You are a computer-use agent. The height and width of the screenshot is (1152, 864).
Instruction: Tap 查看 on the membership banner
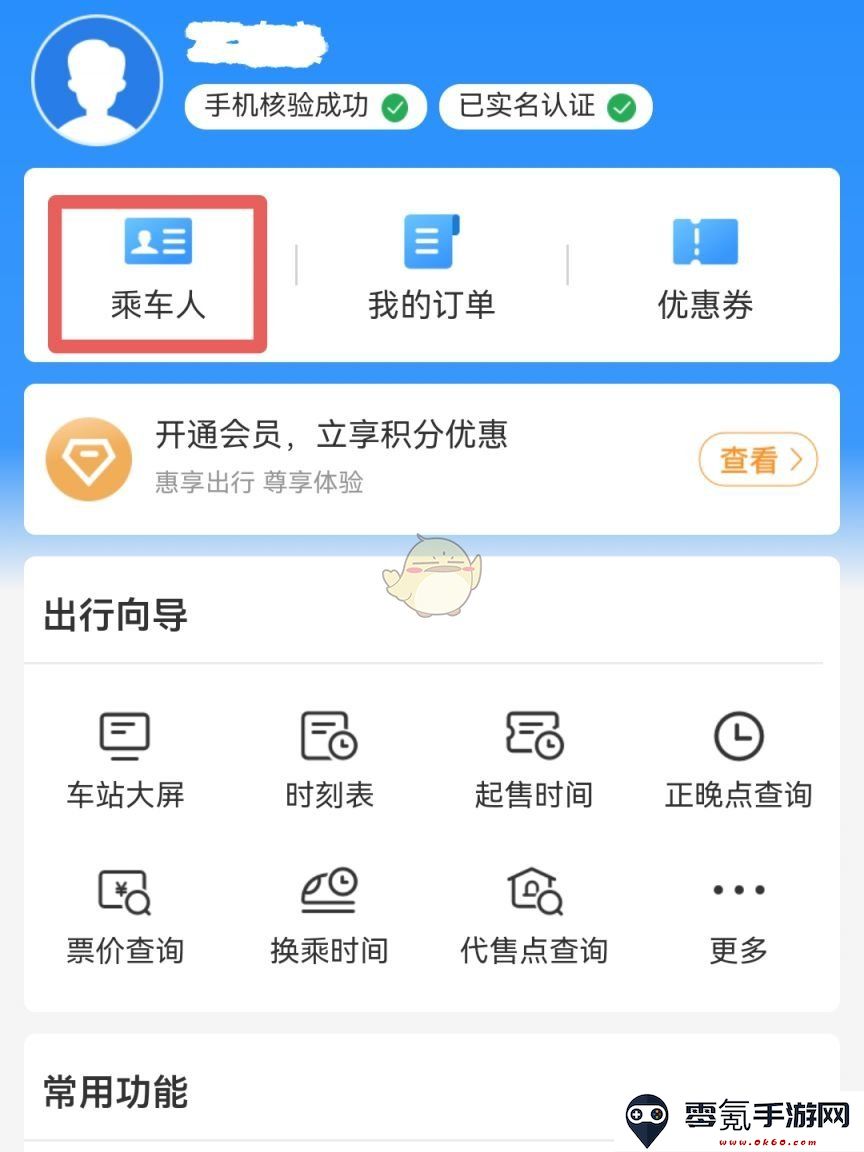point(758,459)
